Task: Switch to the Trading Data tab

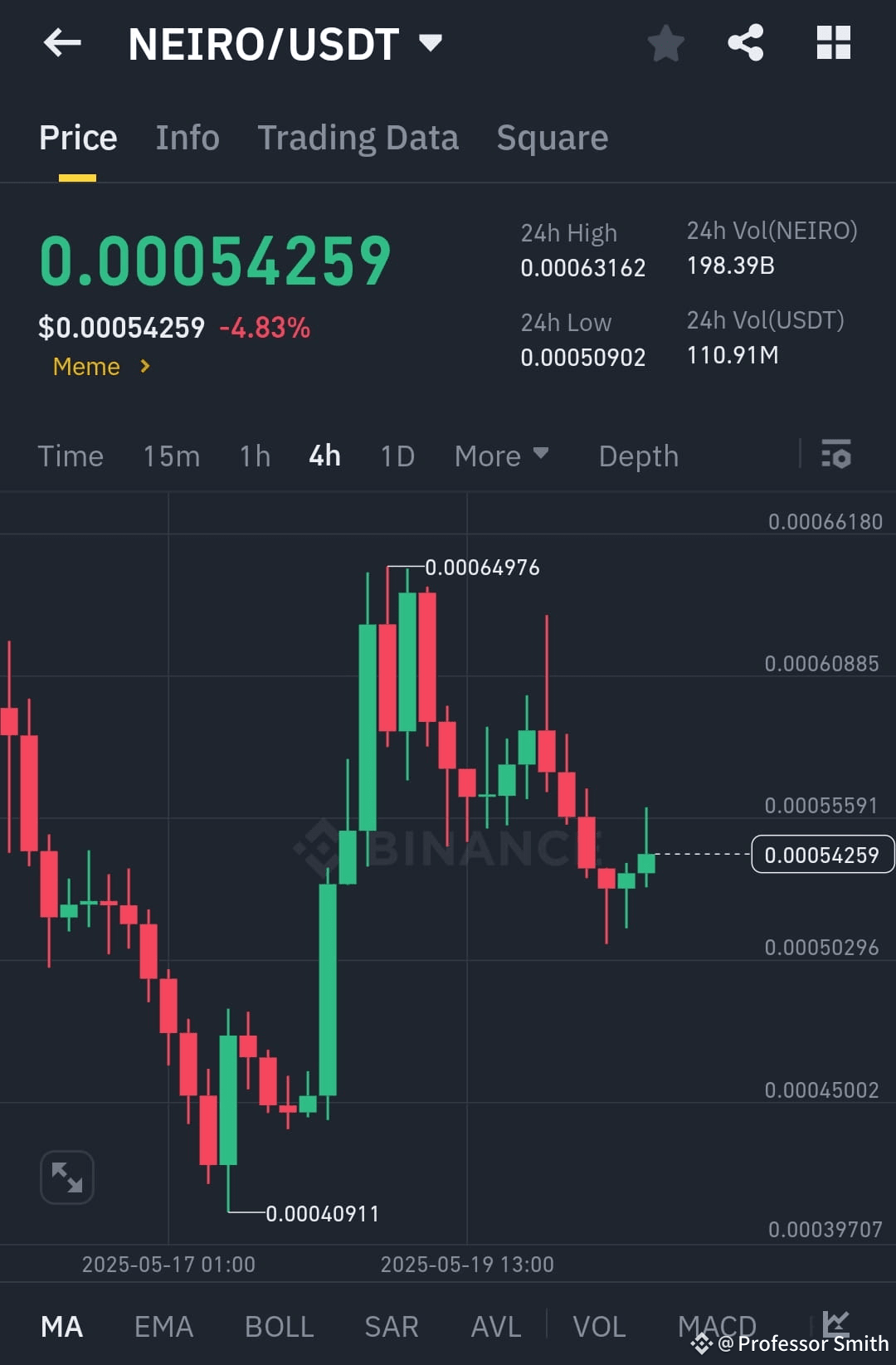Action: (358, 137)
